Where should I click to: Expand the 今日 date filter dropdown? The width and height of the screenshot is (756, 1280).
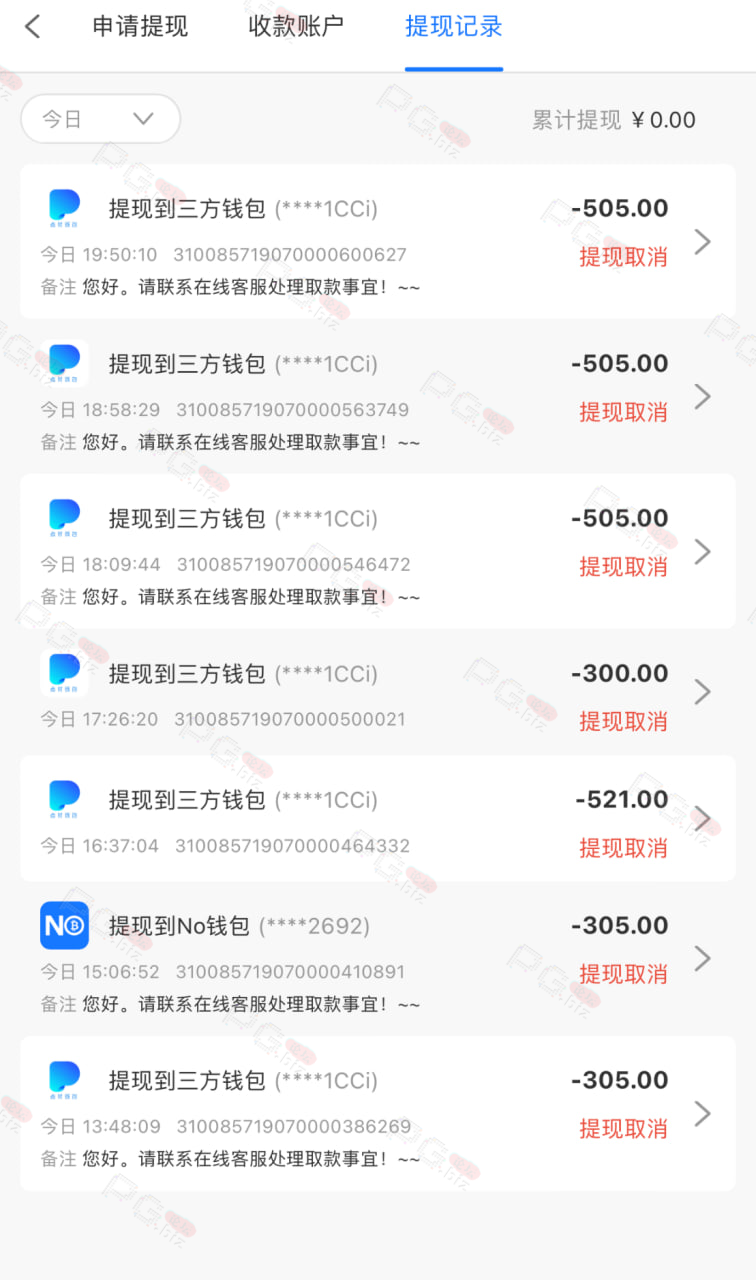tap(100, 119)
